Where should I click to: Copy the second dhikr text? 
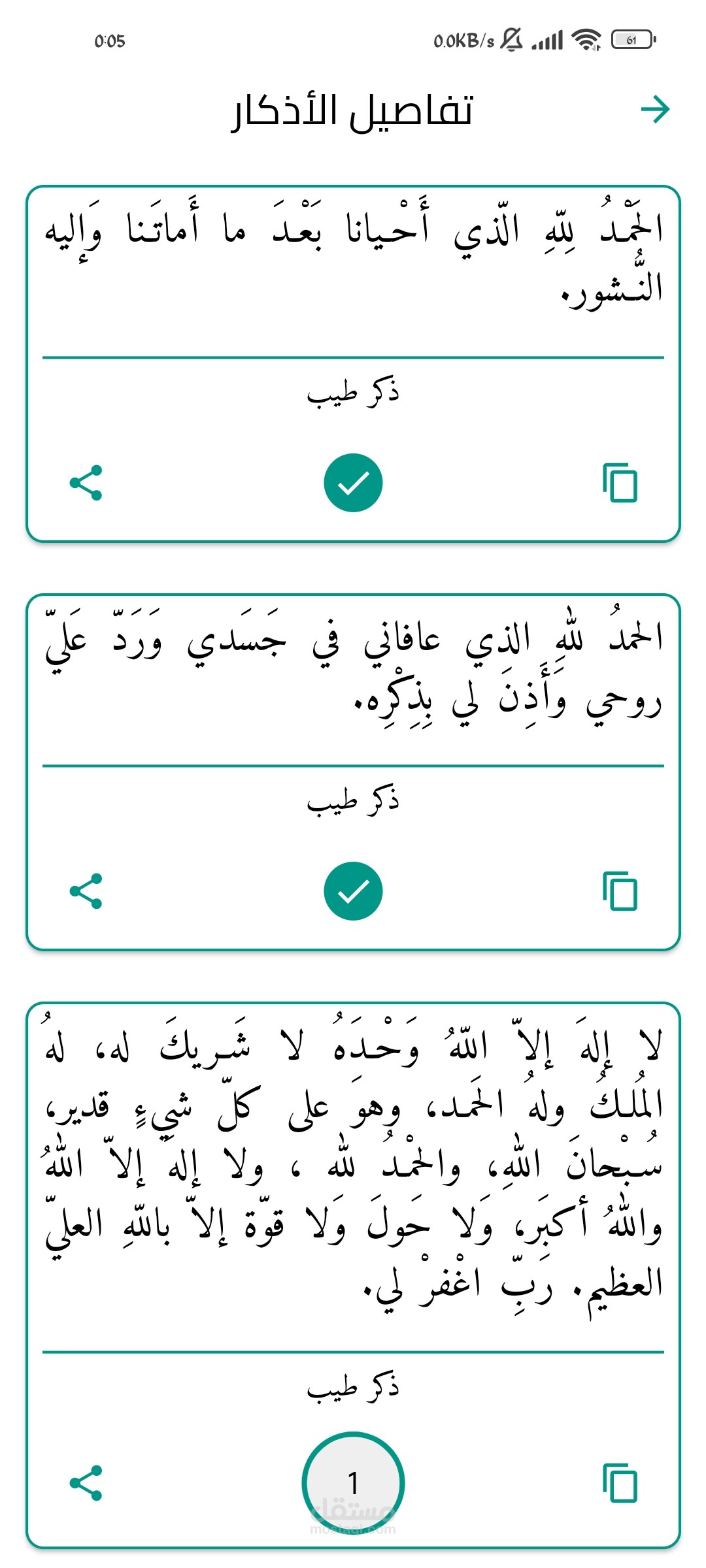(x=620, y=891)
